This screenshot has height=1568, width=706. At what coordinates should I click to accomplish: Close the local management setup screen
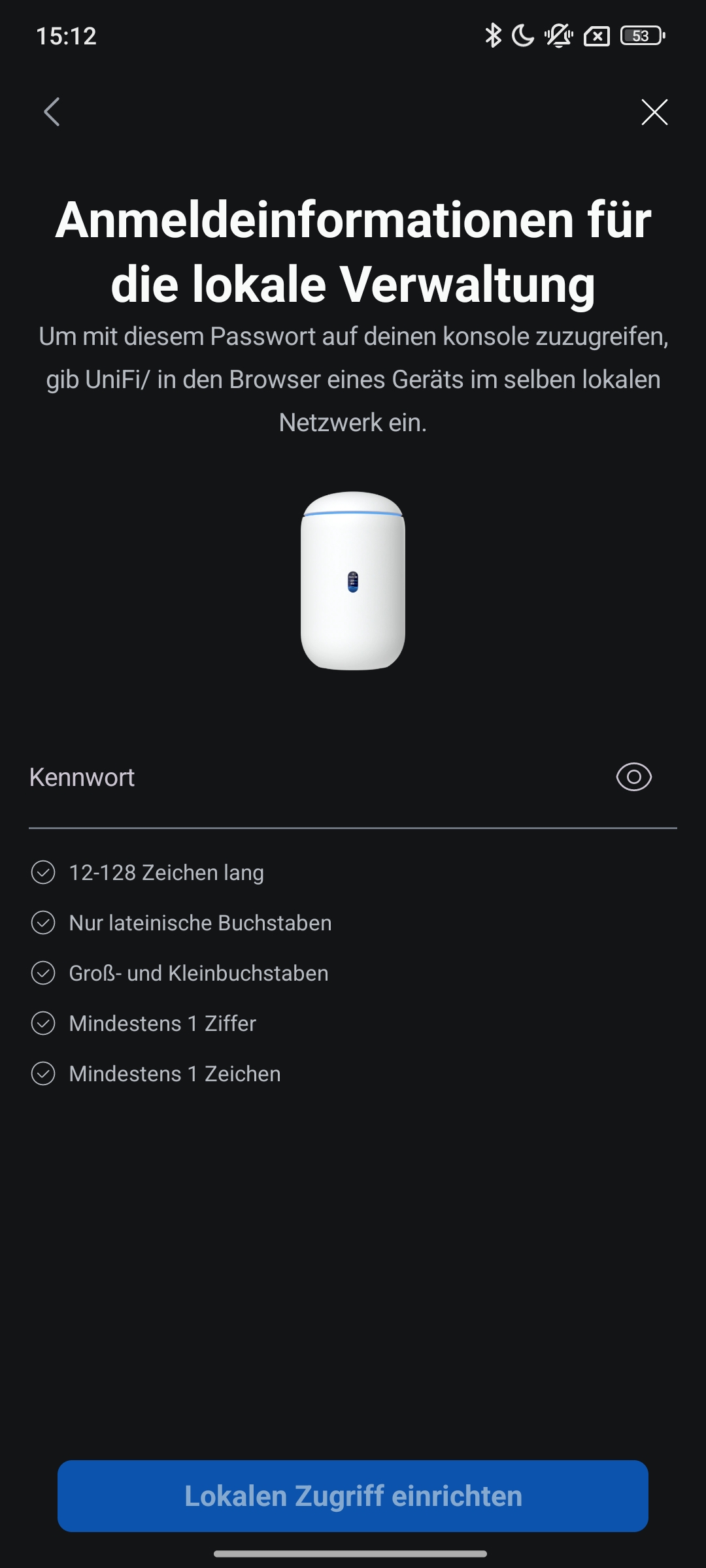pyautogui.click(x=654, y=112)
